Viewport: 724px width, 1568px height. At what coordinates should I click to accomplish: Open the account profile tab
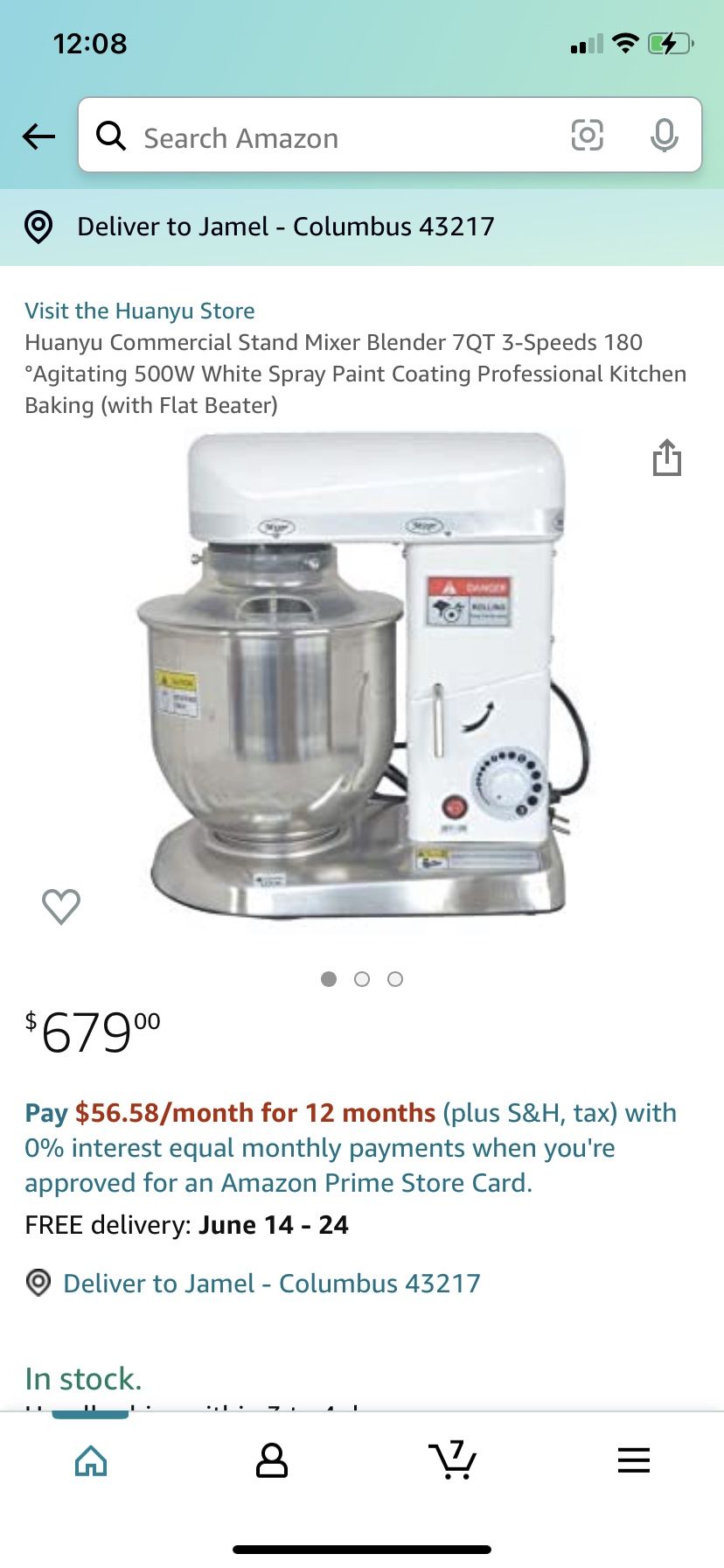(x=271, y=1460)
